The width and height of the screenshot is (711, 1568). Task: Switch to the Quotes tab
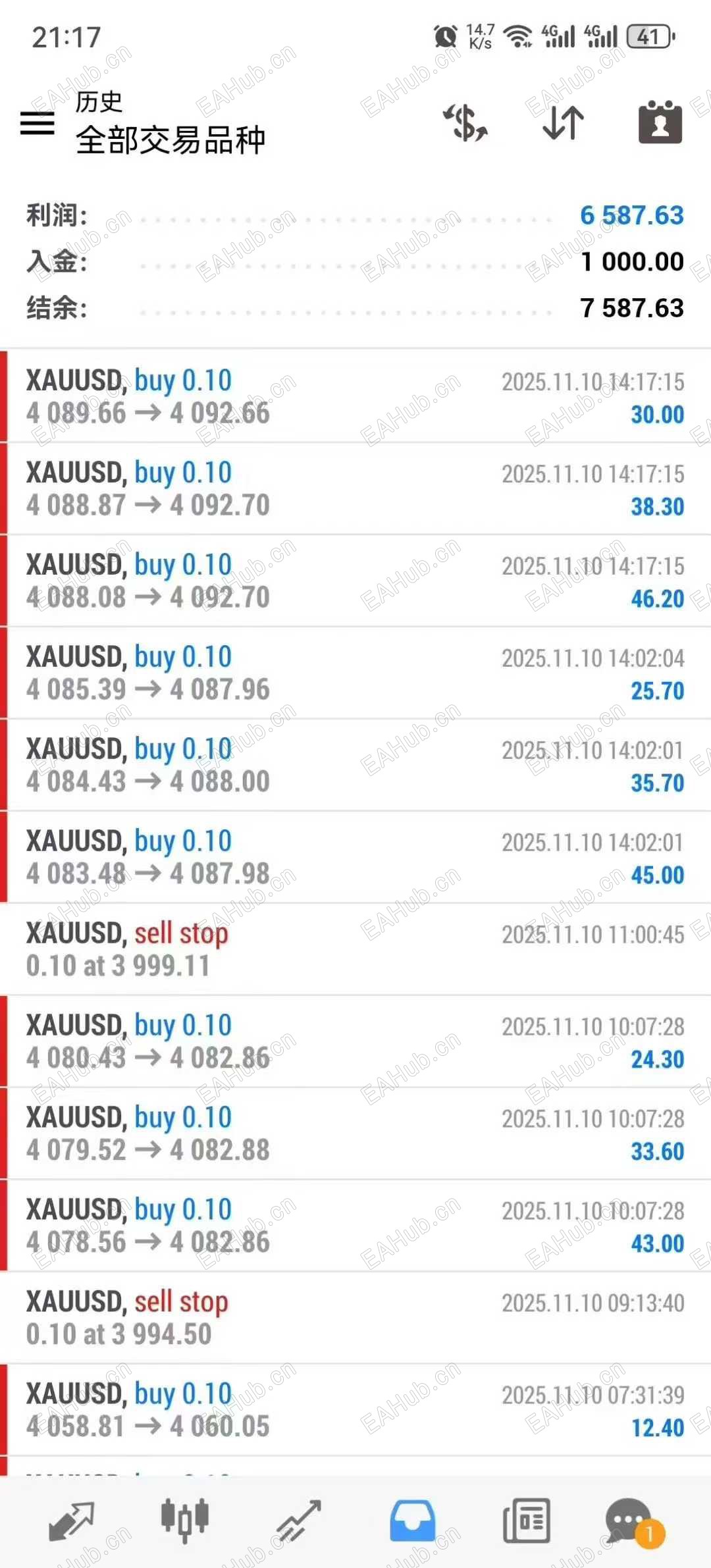71,1521
